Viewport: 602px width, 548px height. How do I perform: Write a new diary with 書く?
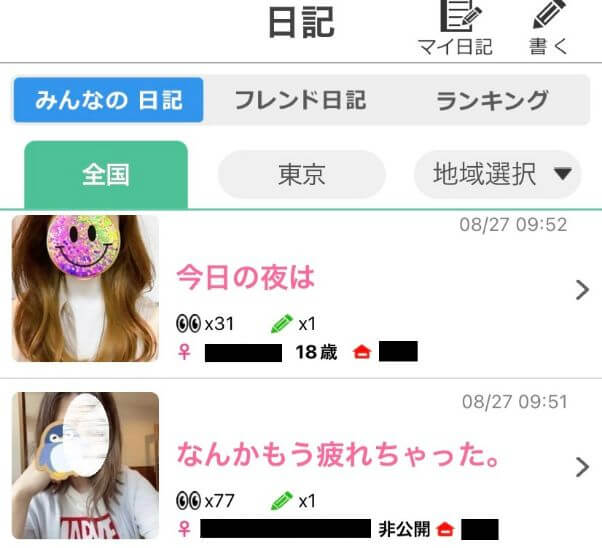[548, 27]
